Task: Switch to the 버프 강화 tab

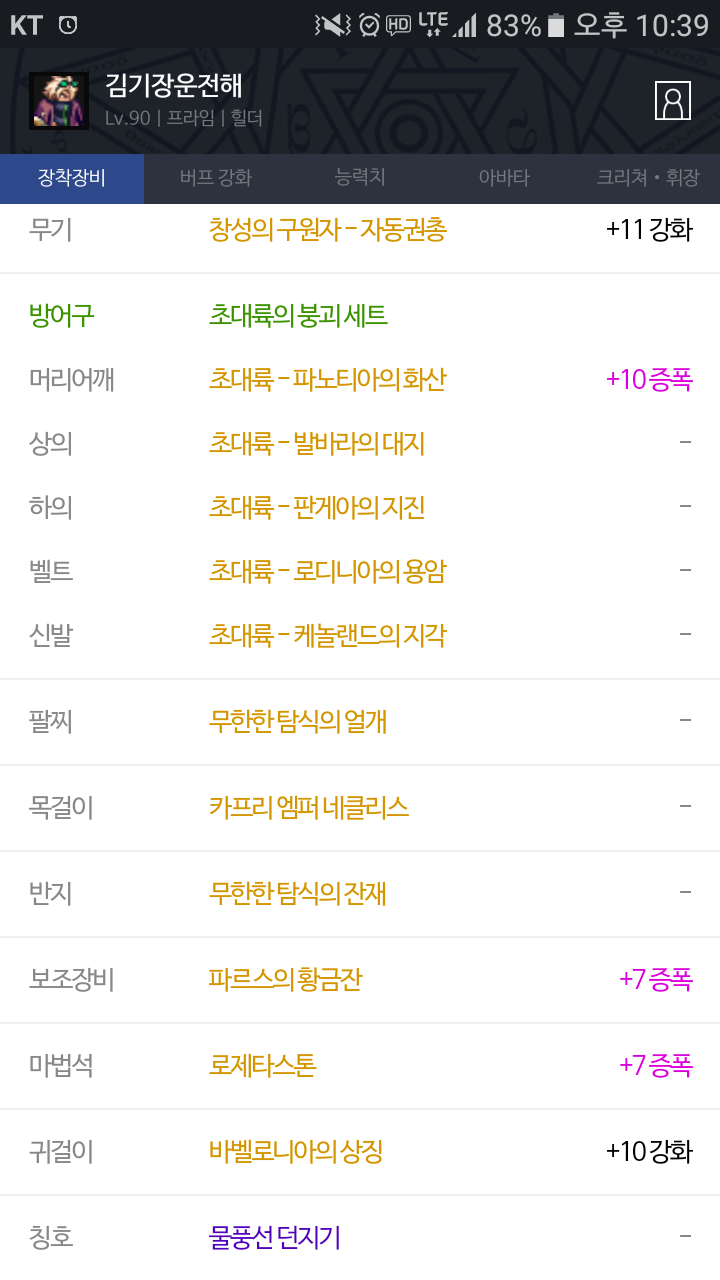Action: point(216,179)
